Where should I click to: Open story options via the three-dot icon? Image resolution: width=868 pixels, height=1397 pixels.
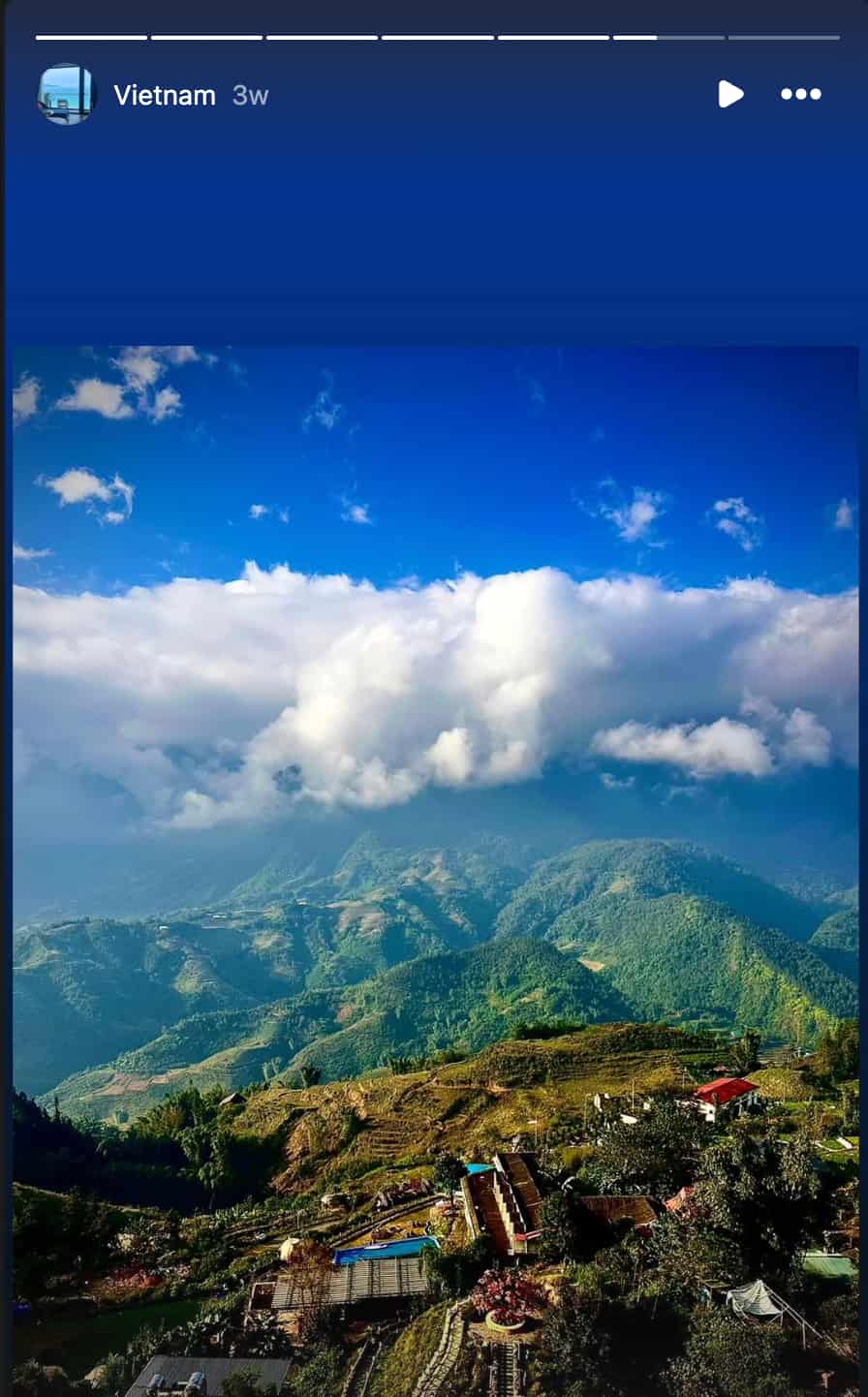pos(801,94)
